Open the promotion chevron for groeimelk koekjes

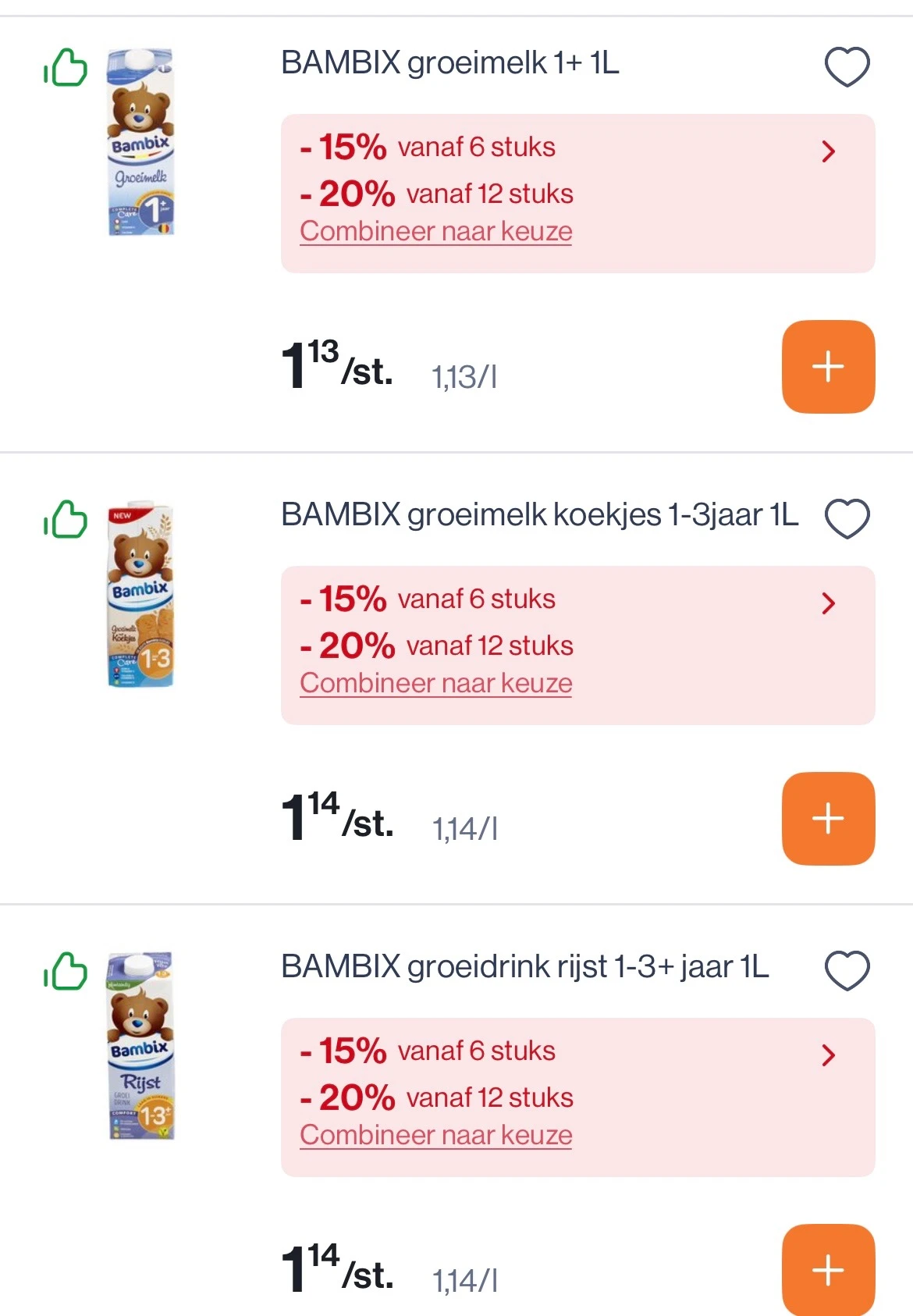point(830,603)
